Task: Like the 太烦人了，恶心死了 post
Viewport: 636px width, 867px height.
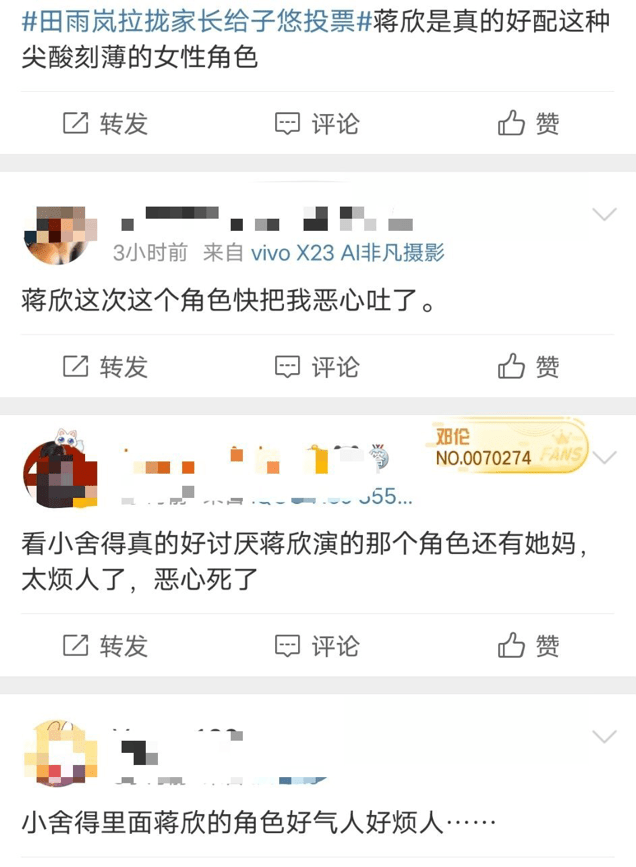Action: (x=528, y=645)
